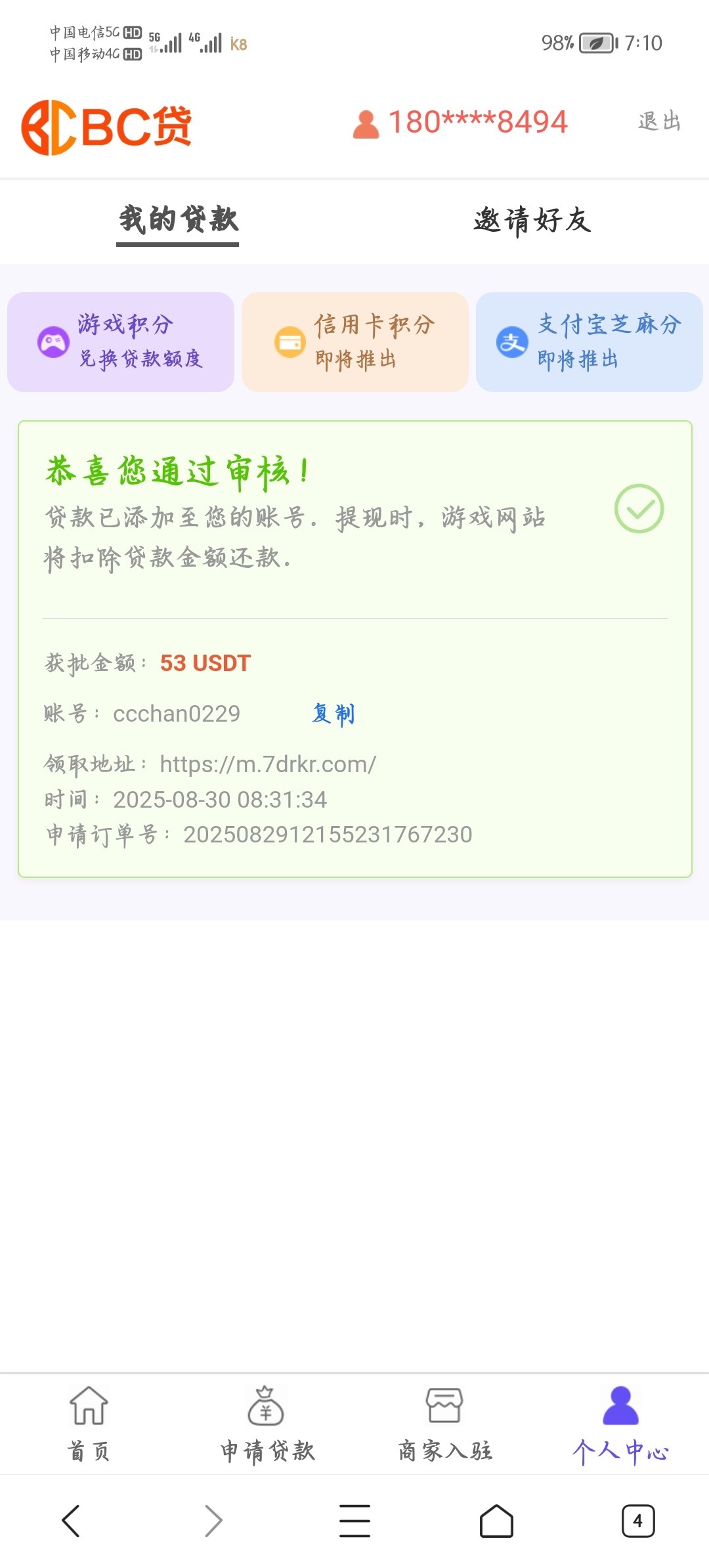The image size is (709, 1568).
Task: Open the 游戏积分 兑换贷款额度 card
Action: click(121, 342)
